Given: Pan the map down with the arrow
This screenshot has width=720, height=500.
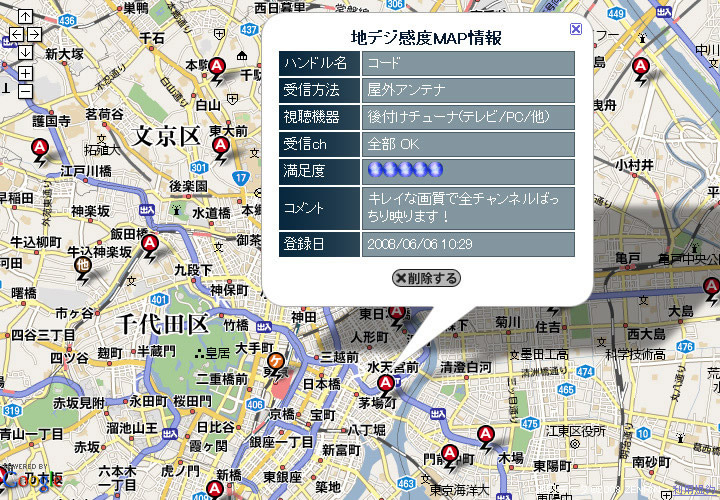Looking at the screenshot, I should click(25, 53).
